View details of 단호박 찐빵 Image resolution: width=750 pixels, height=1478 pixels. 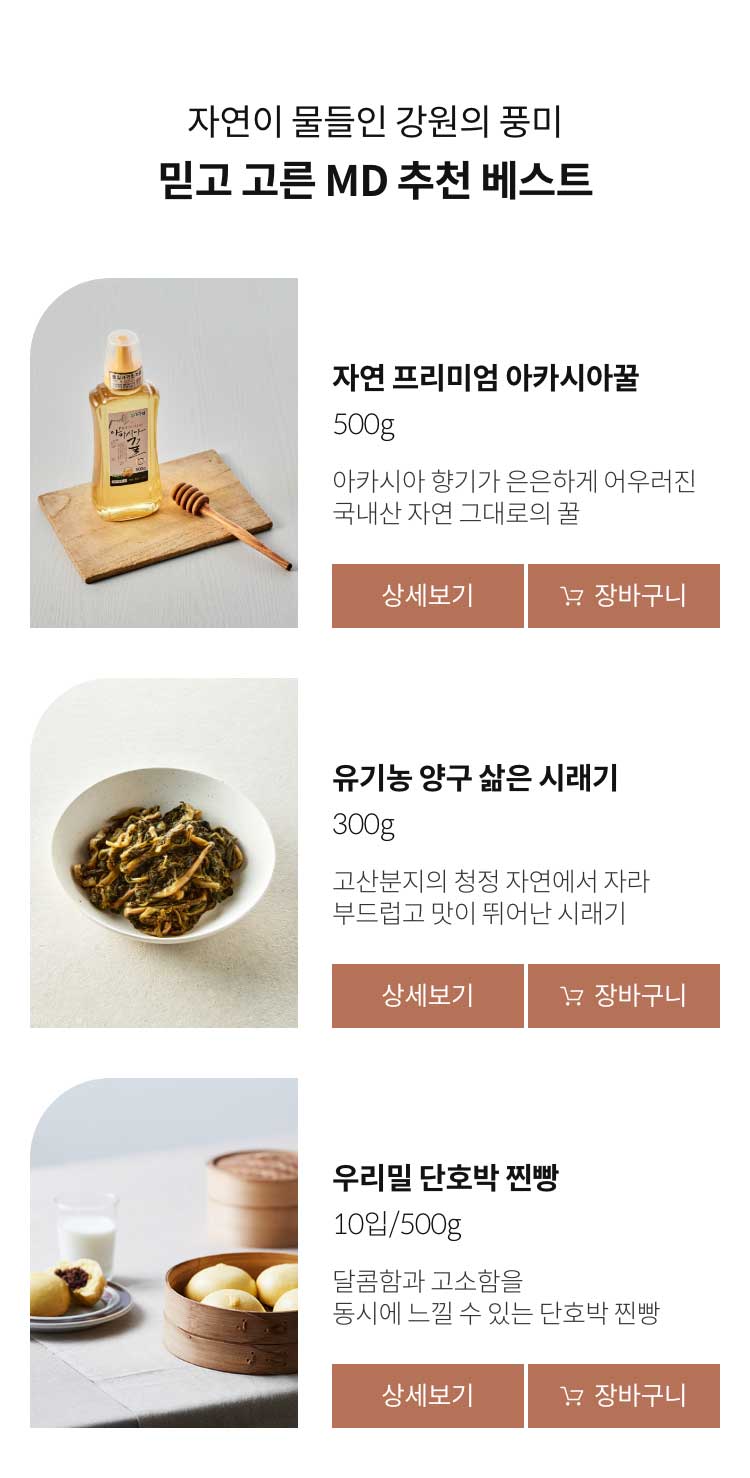(x=427, y=1396)
